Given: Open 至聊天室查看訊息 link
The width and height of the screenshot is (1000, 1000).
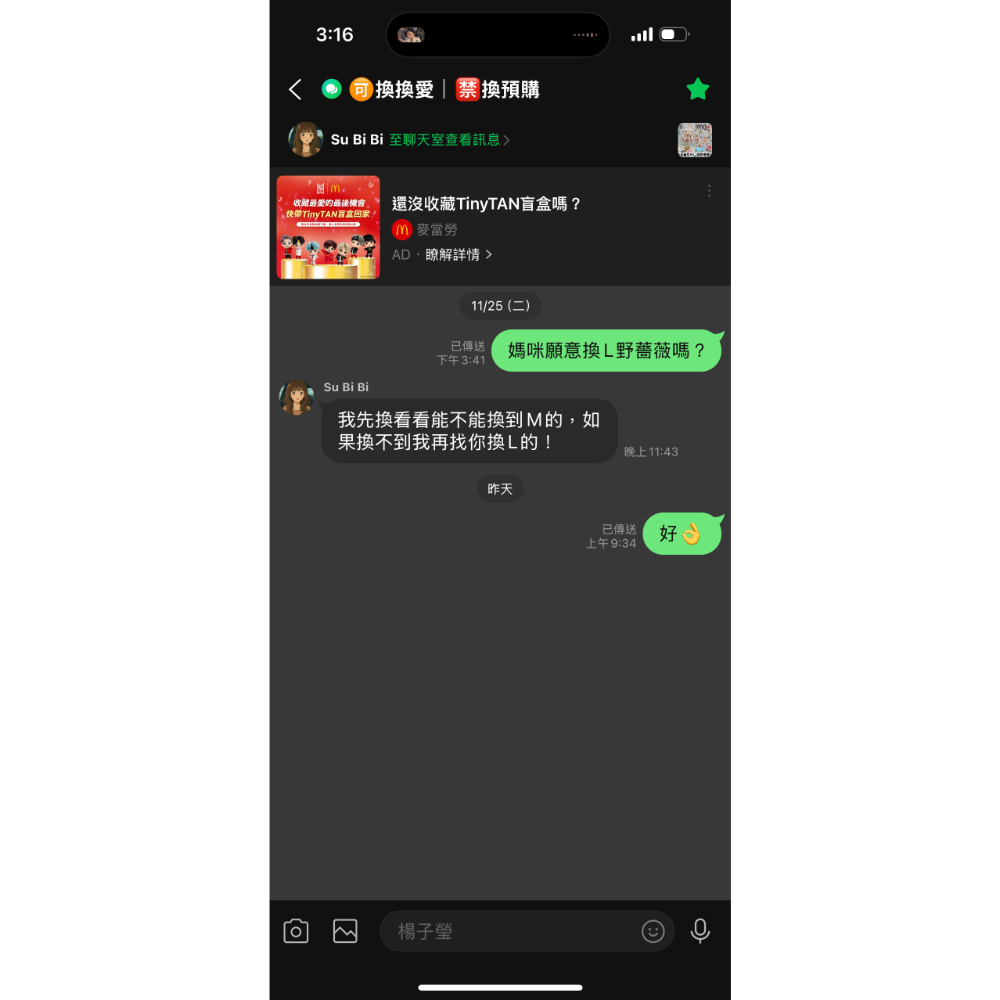Looking at the screenshot, I should pyautogui.click(x=449, y=140).
